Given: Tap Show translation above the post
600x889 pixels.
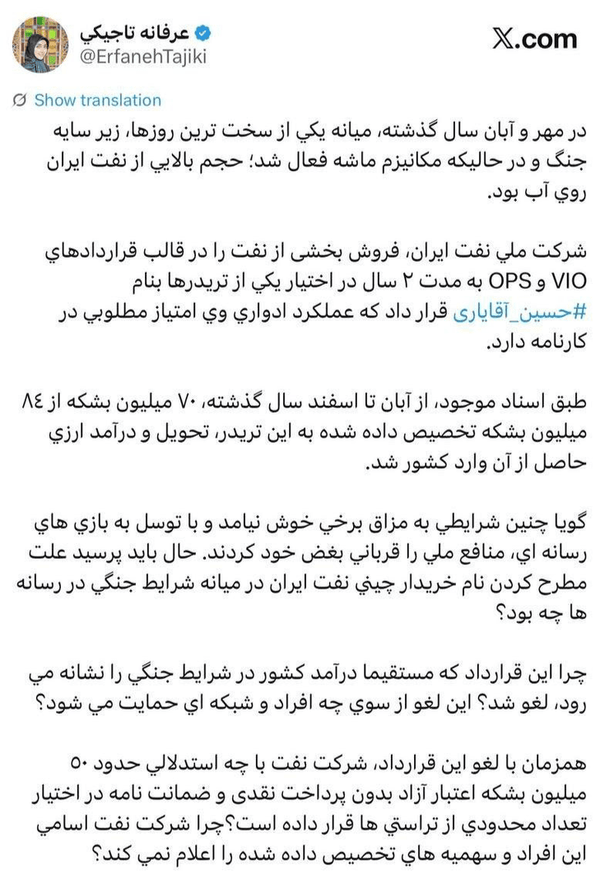Looking at the screenshot, I should (98, 100).
